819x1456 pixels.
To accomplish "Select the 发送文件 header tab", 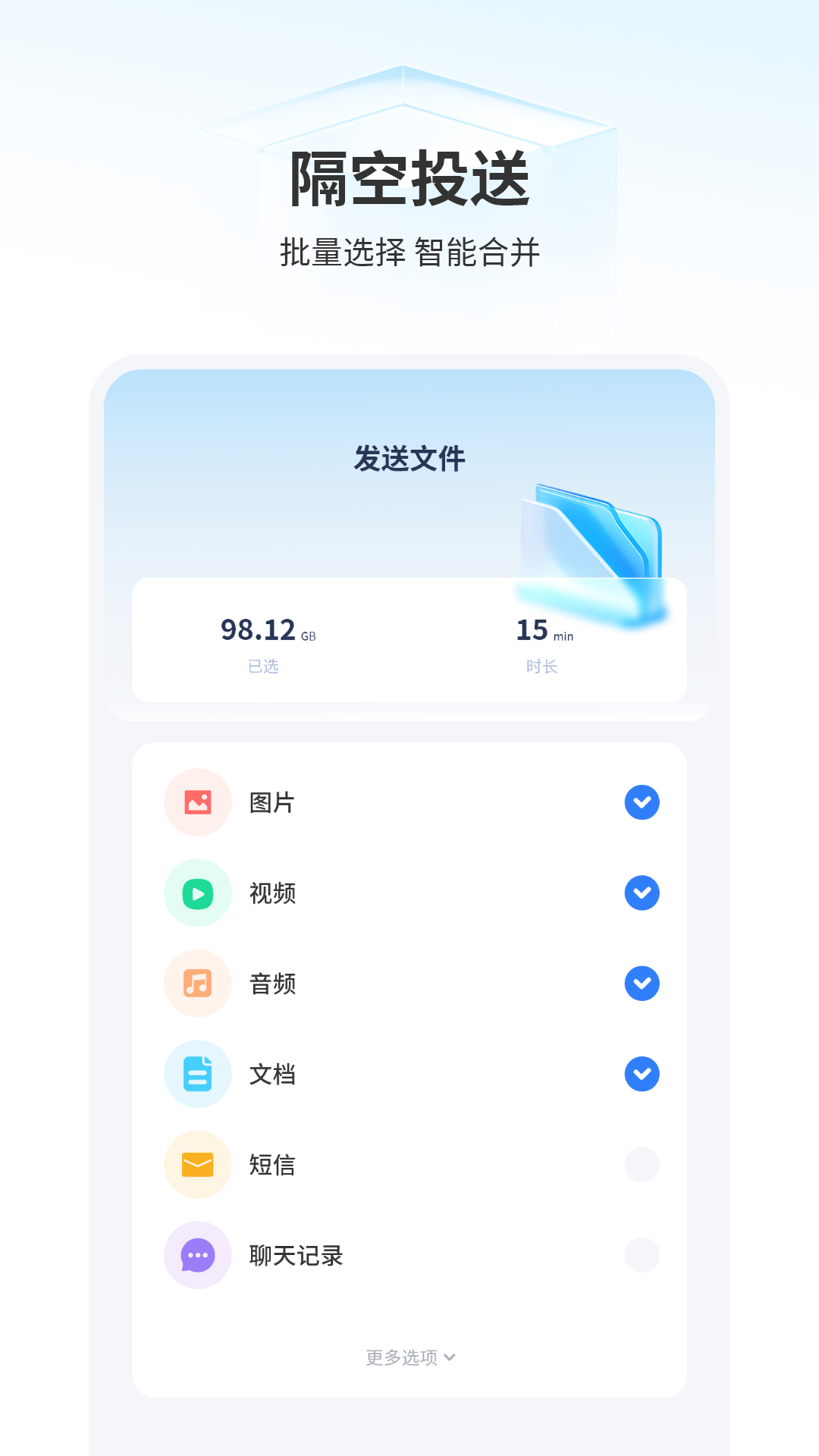I will (x=409, y=457).
